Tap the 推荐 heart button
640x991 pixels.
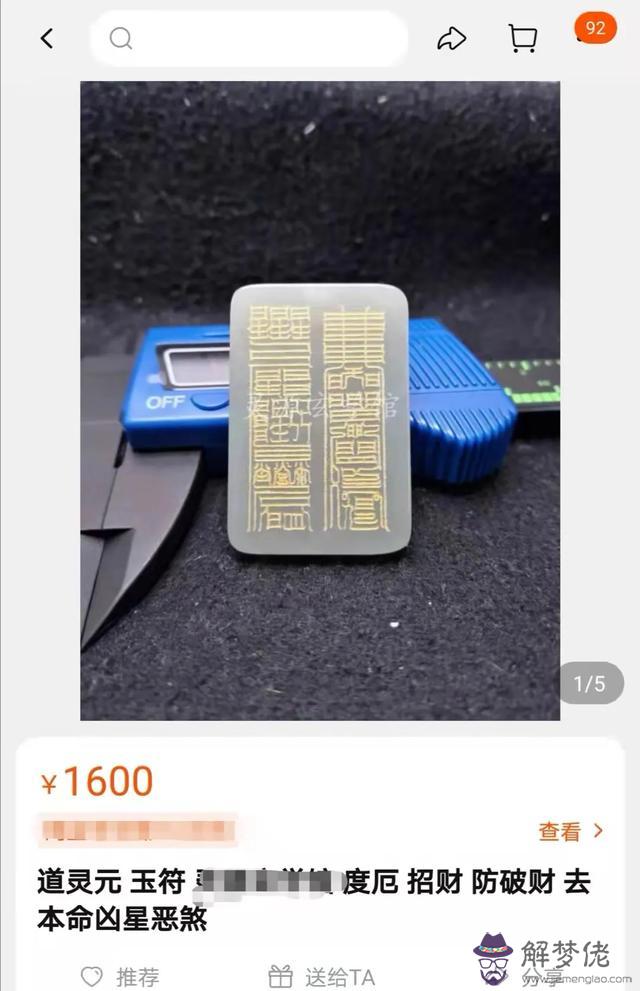(120, 976)
